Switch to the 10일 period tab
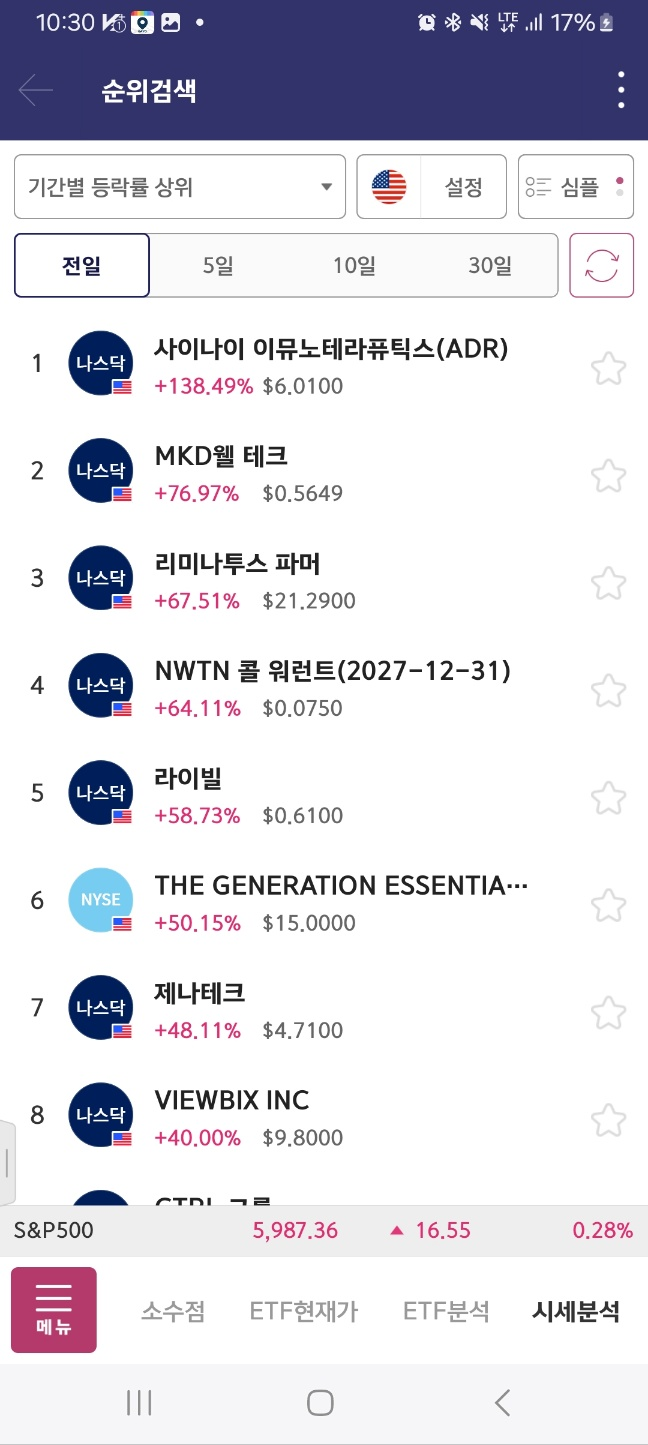Image resolution: width=648 pixels, height=1445 pixels. [x=354, y=266]
